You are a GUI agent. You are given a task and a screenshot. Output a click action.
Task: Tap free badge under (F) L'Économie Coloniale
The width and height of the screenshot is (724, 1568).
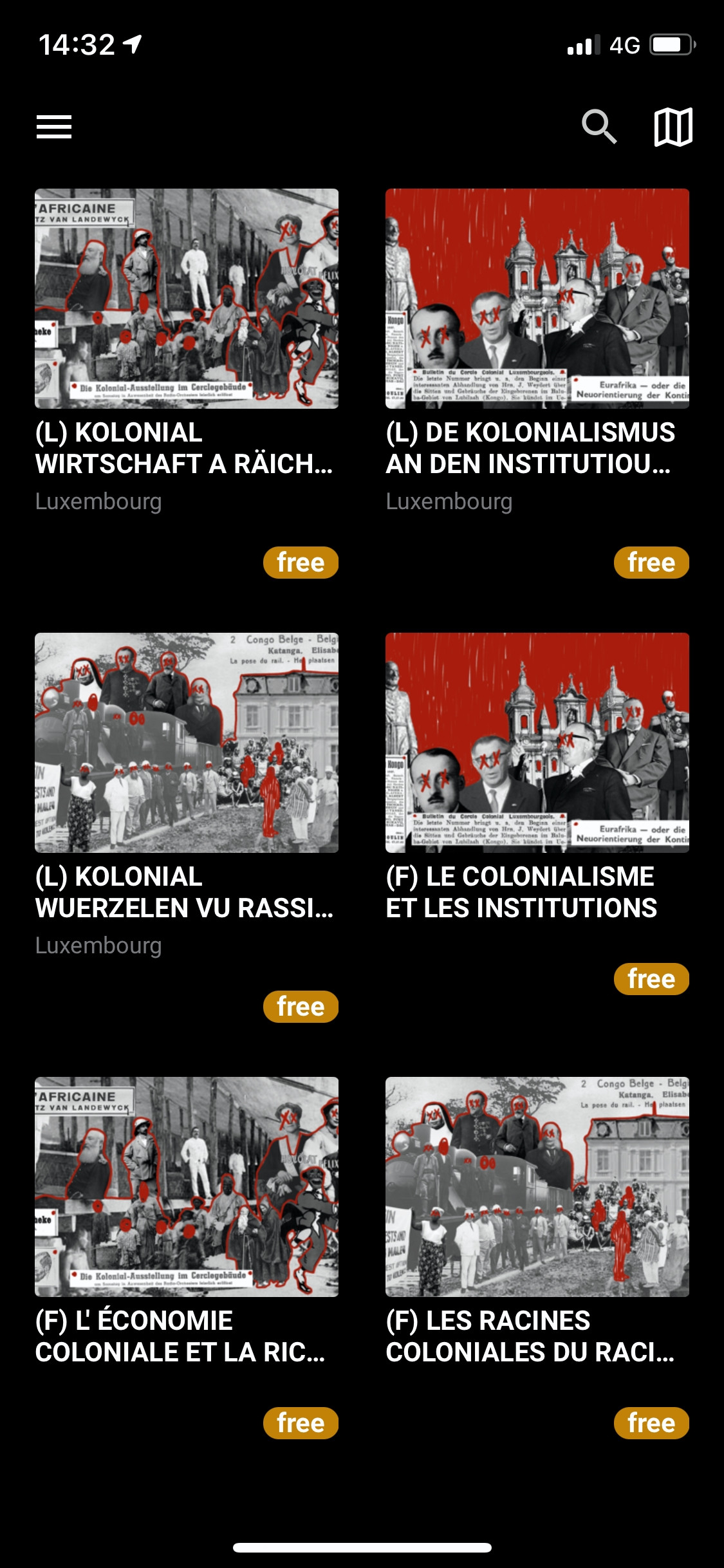[301, 1423]
